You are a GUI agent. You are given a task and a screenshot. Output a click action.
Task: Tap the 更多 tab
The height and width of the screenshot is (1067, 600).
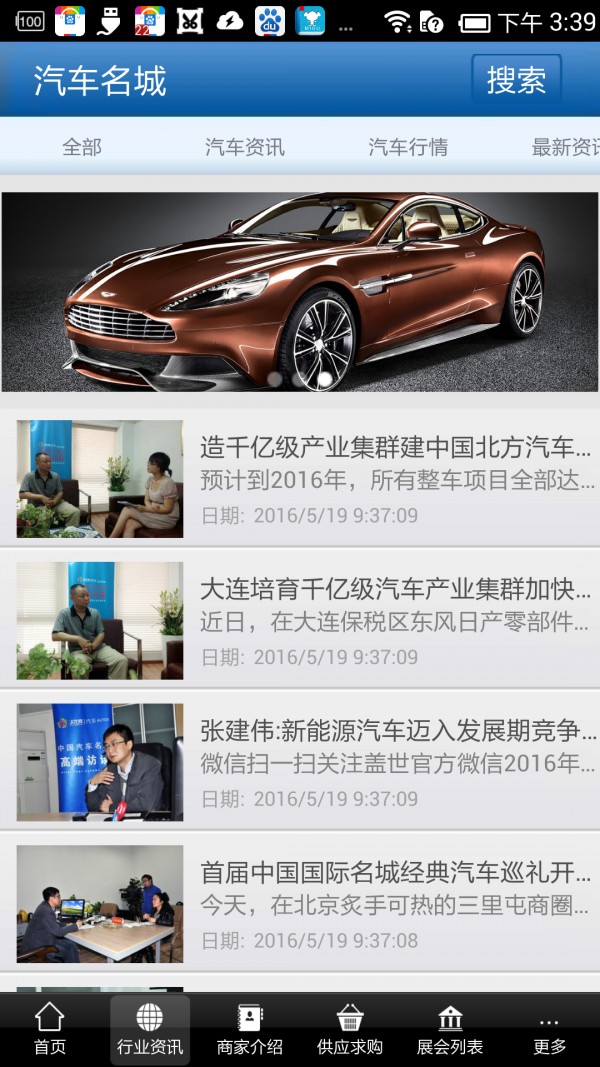point(549,1030)
